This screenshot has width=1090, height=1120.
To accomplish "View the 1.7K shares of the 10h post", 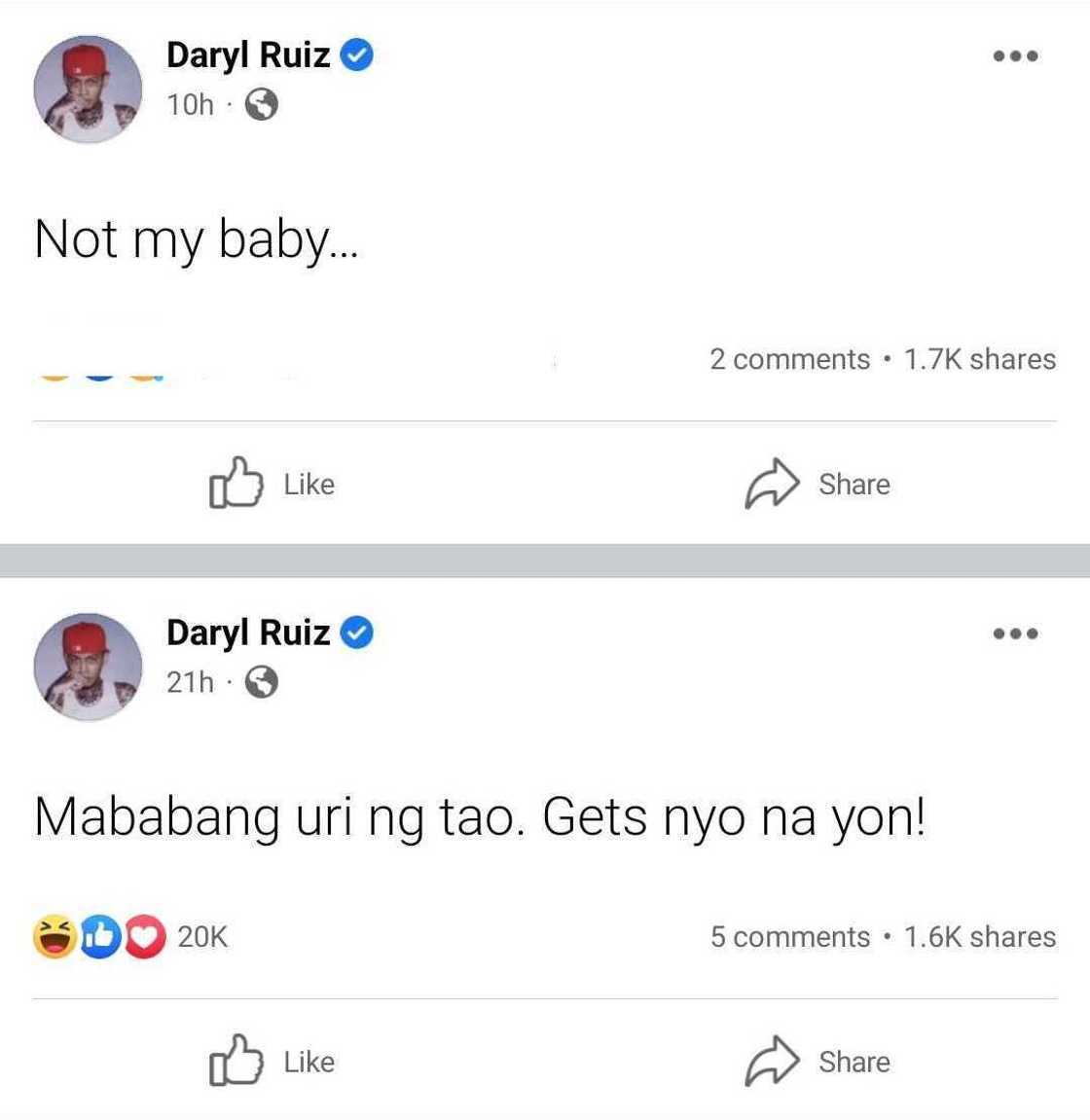I will point(979,359).
